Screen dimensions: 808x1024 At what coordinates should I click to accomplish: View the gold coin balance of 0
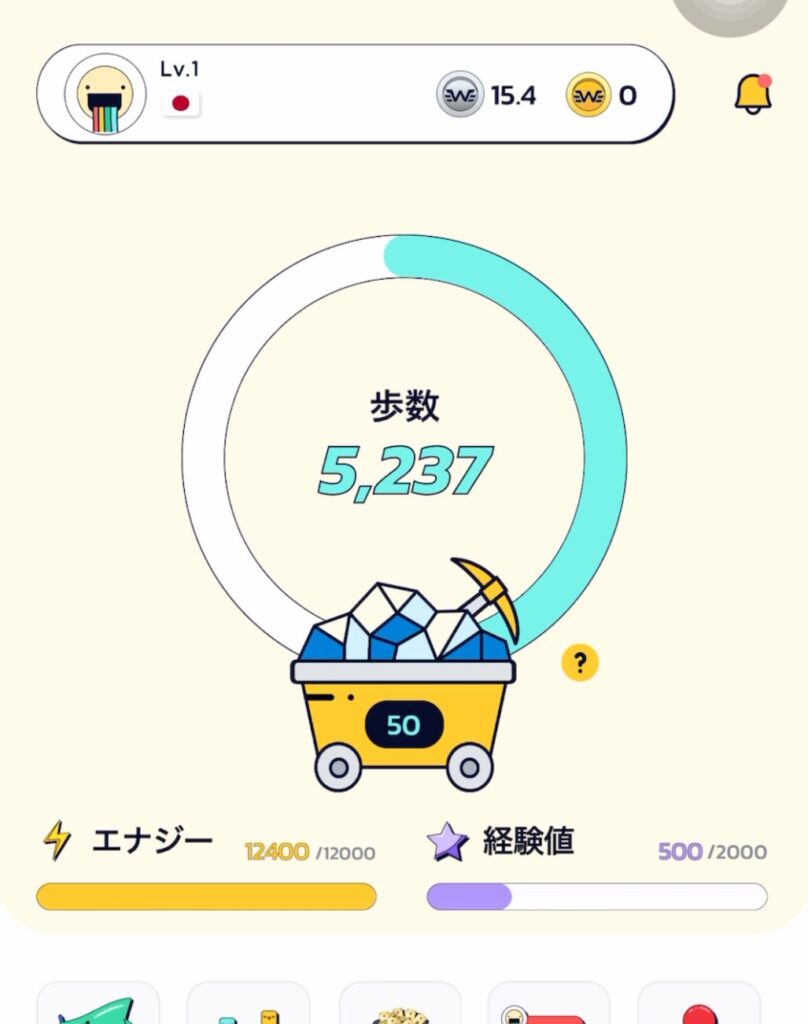pyautogui.click(x=602, y=96)
